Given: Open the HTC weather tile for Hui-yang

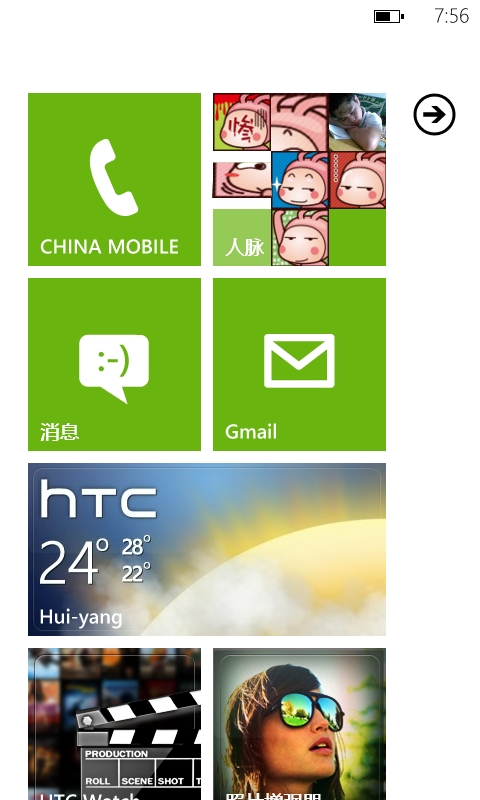Looking at the screenshot, I should (x=207, y=549).
